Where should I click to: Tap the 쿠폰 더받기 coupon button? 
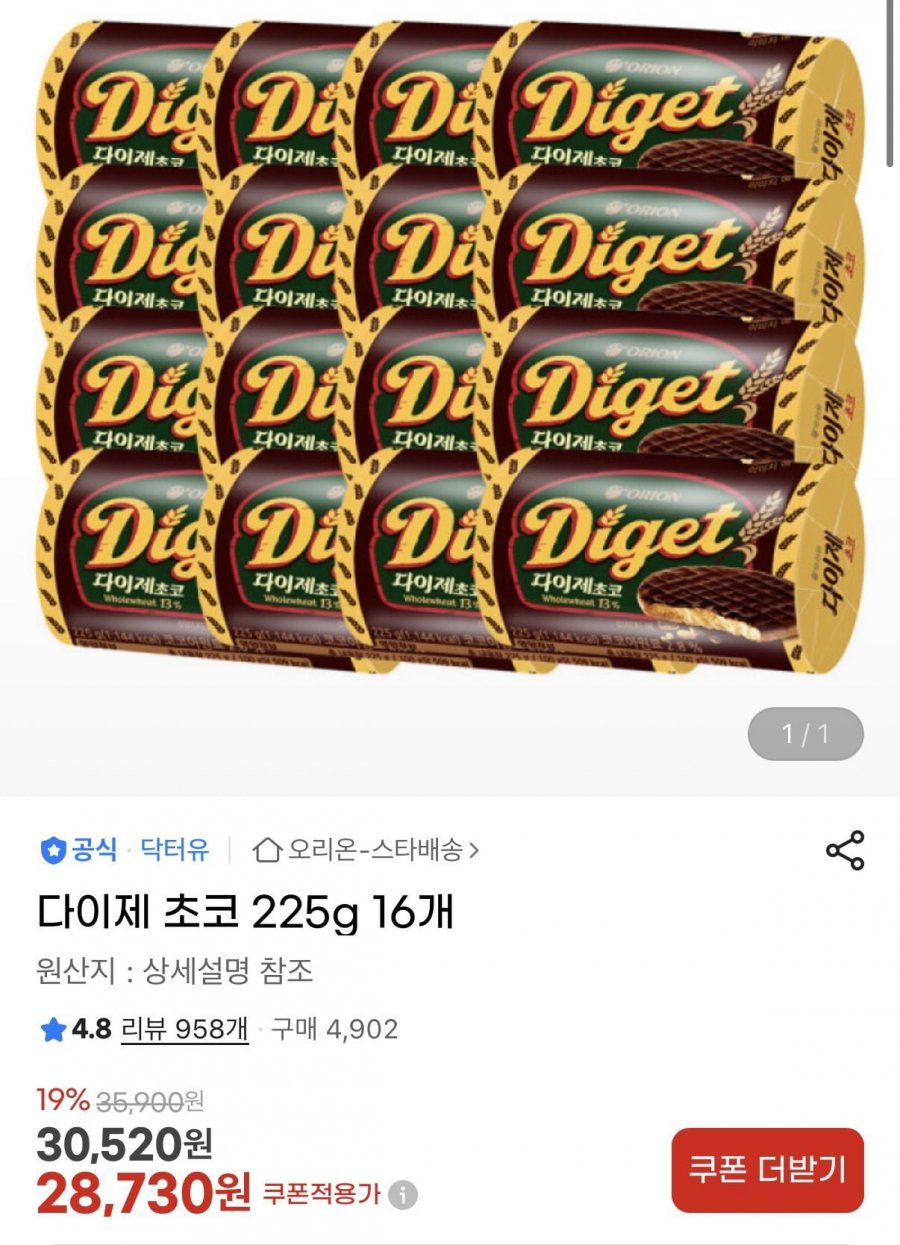coord(767,1169)
